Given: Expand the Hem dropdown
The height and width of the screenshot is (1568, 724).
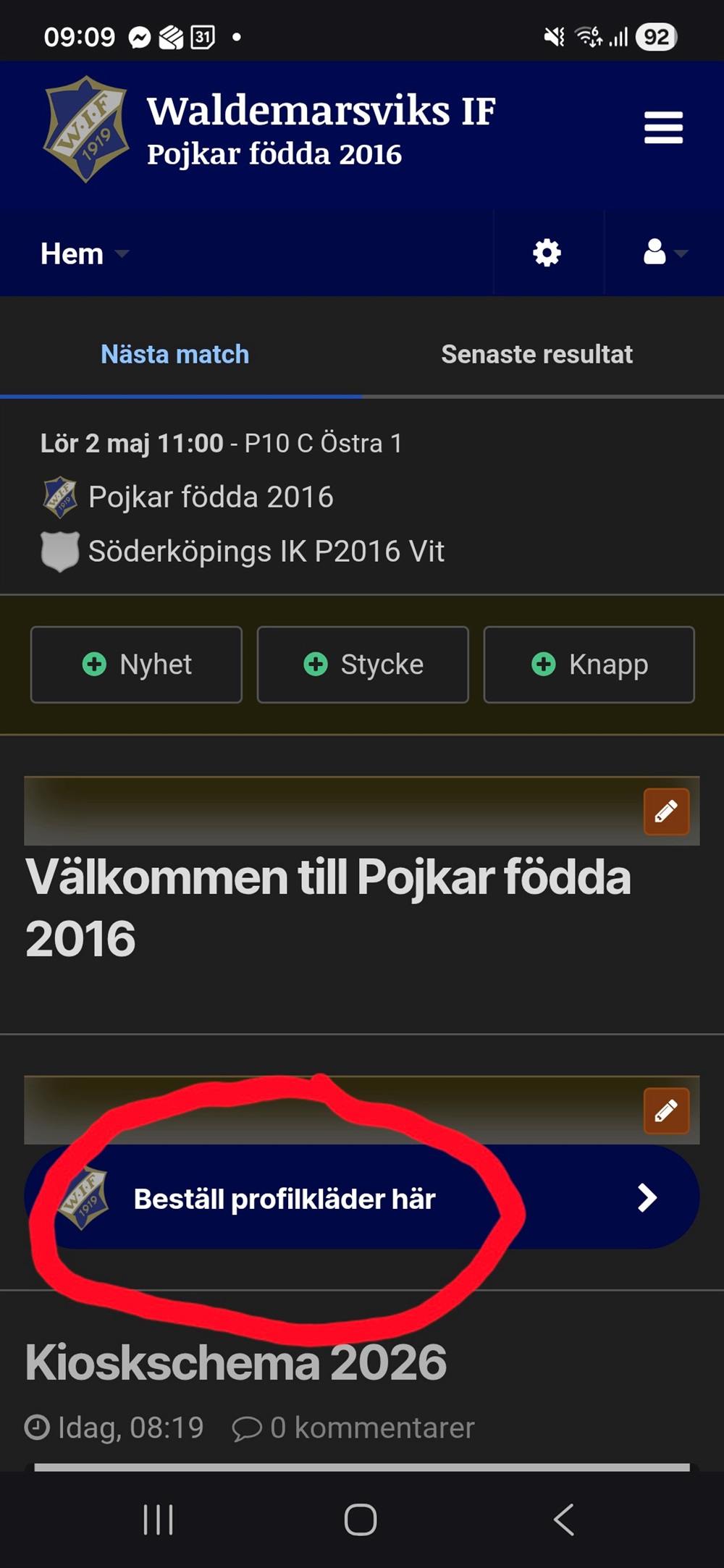Looking at the screenshot, I should click(x=84, y=254).
